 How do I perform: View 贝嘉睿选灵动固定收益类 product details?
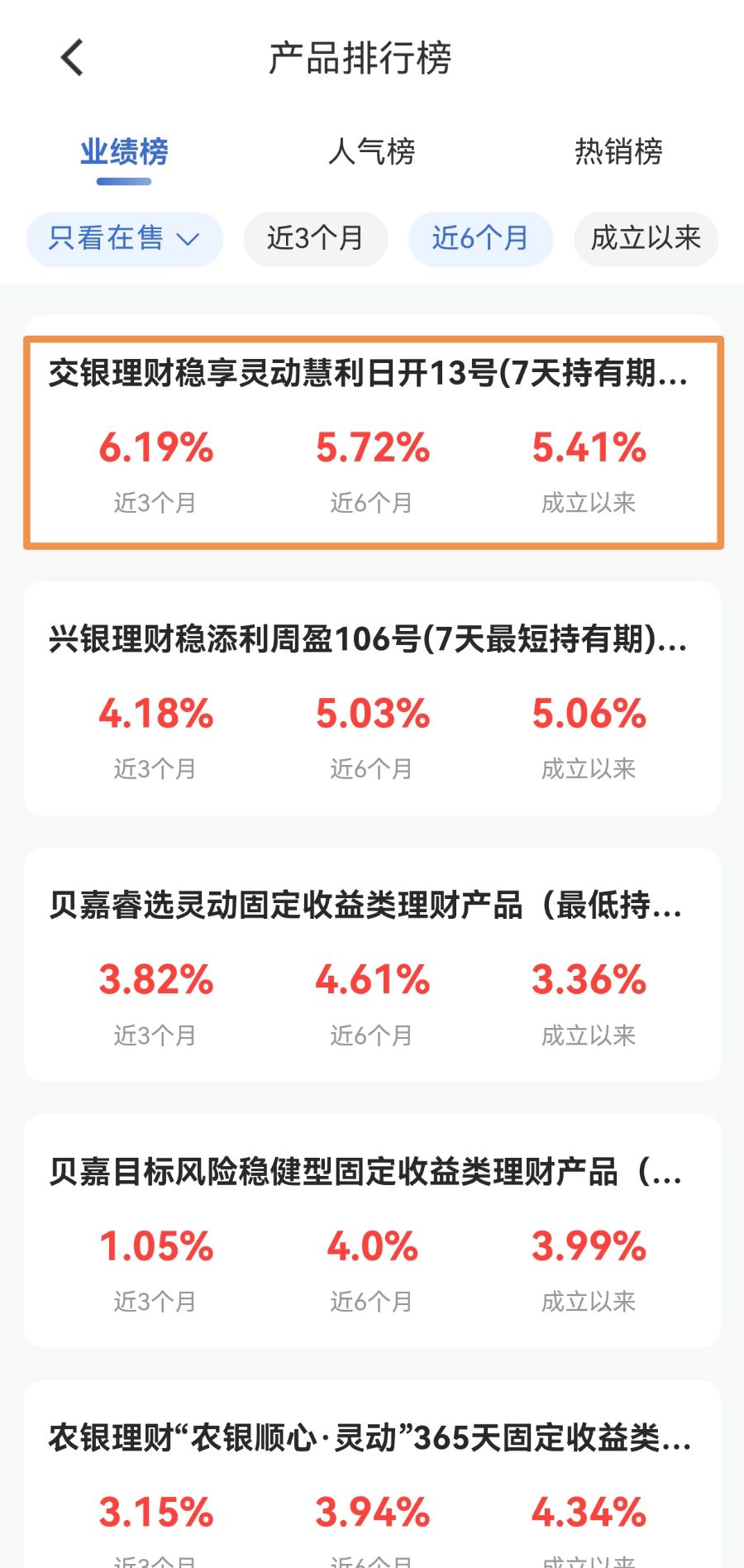coord(372,965)
